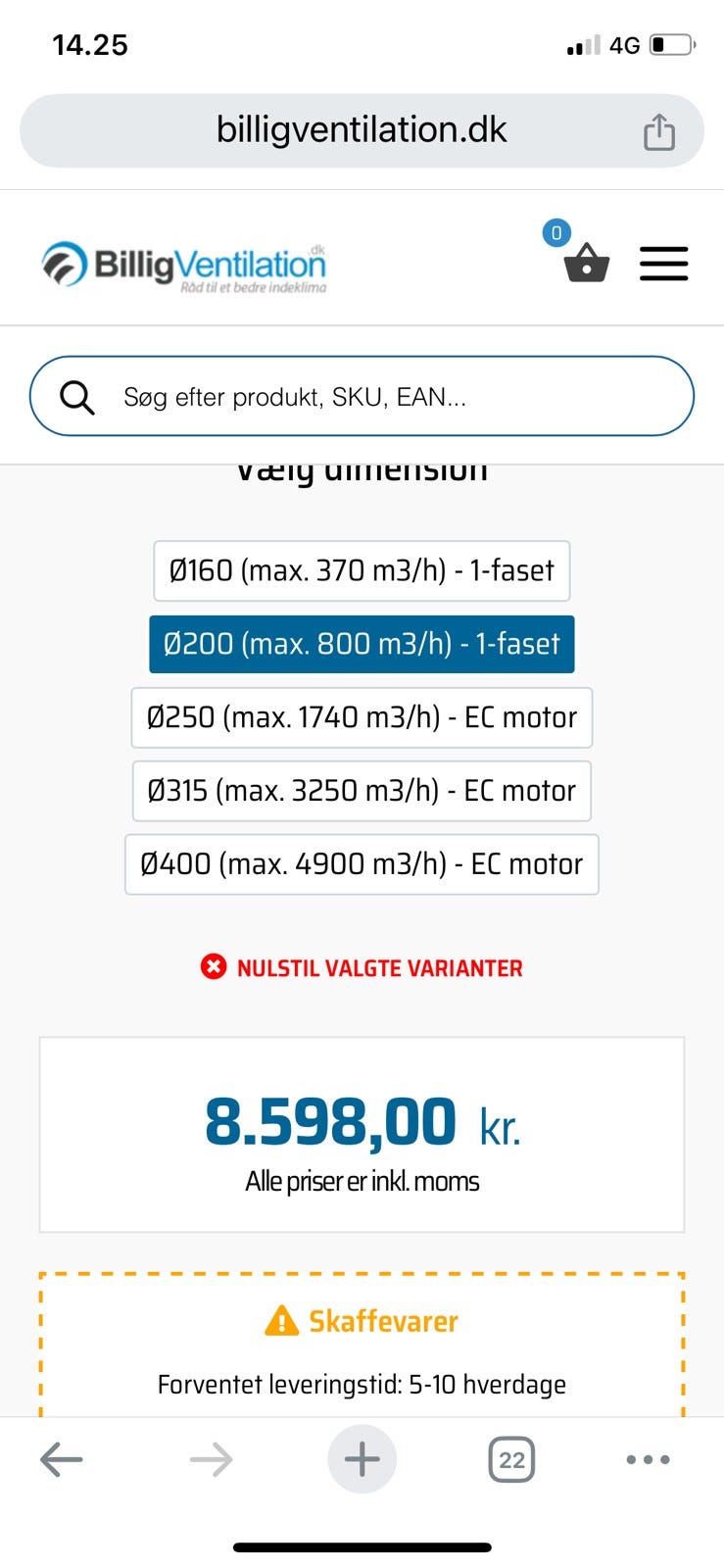Viewport: 724px width, 1568px height.
Task: Choose the Ø250 (max. 1740 m3/h) EC motor
Action: click(362, 717)
